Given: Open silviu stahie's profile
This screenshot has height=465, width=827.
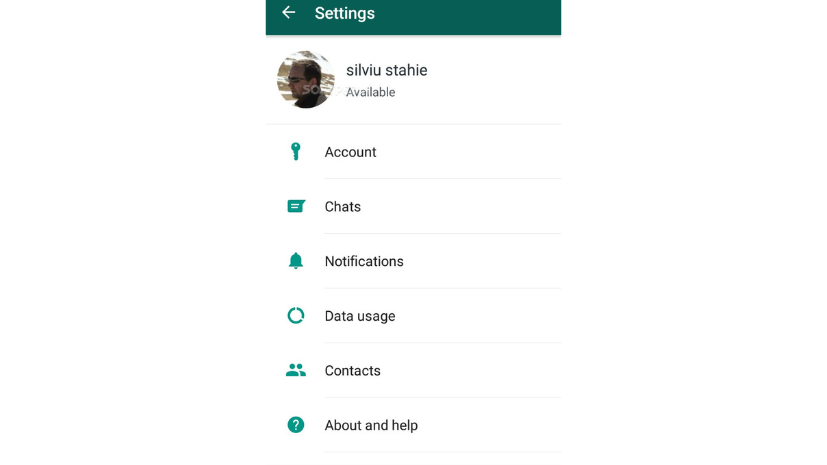Looking at the screenshot, I should pos(386,79).
